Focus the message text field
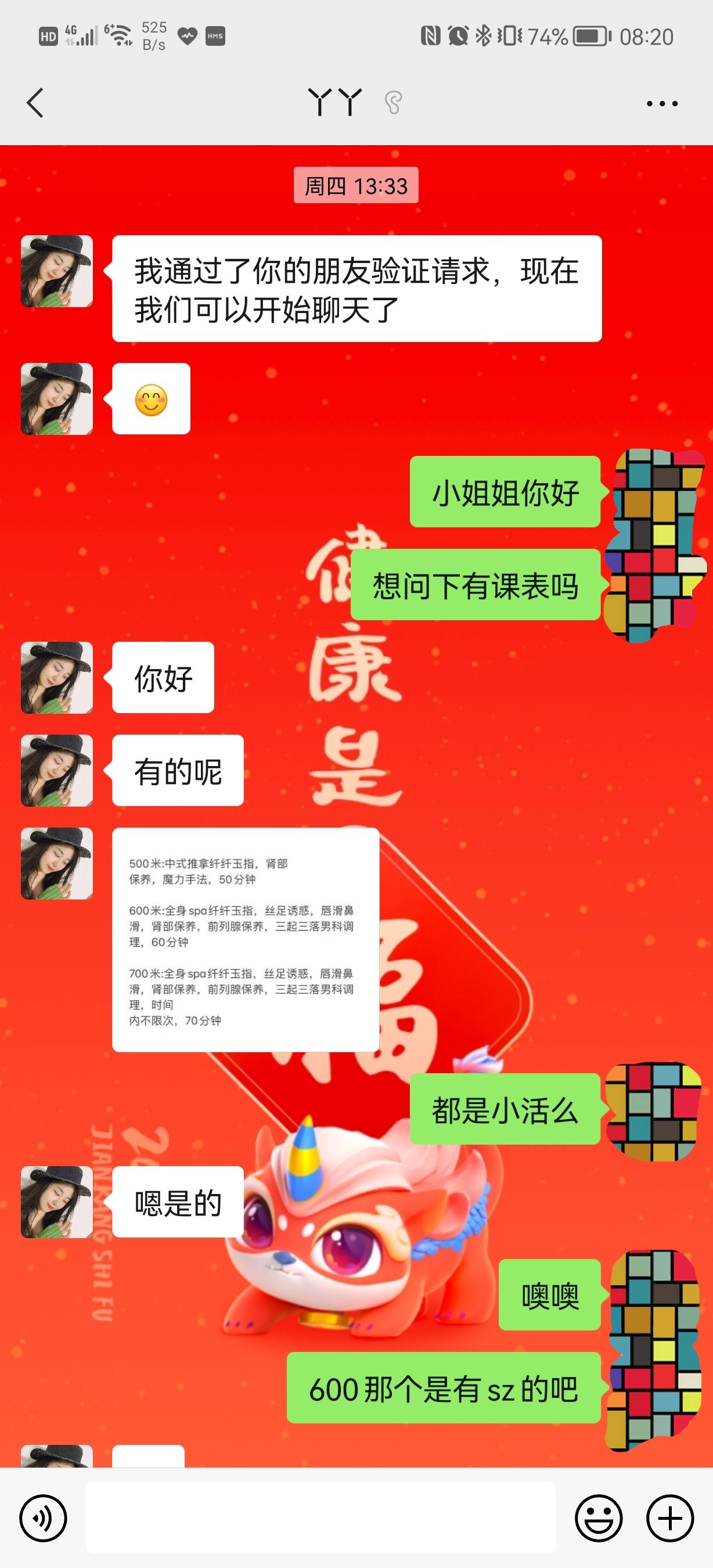The image size is (713, 1568). (321, 1518)
